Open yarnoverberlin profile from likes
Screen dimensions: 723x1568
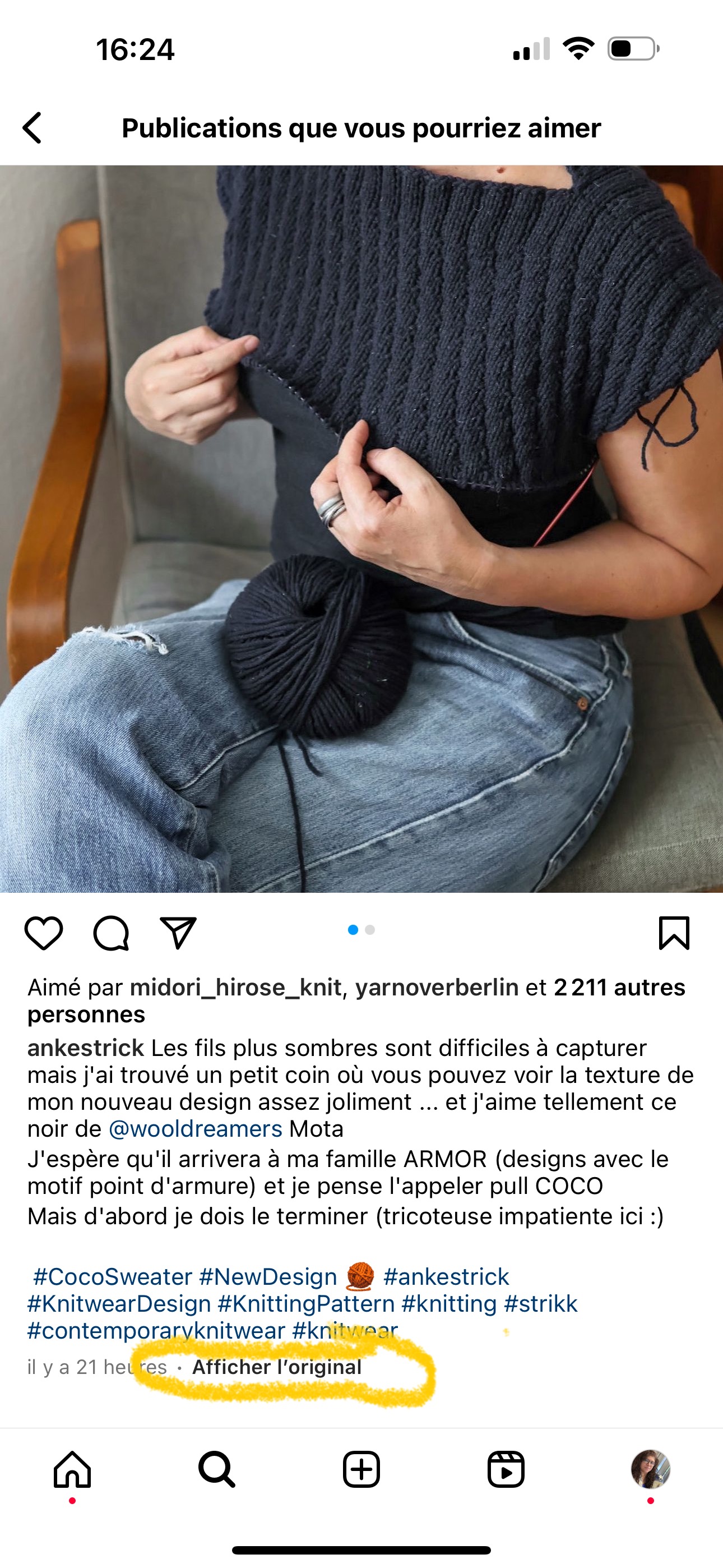(437, 988)
